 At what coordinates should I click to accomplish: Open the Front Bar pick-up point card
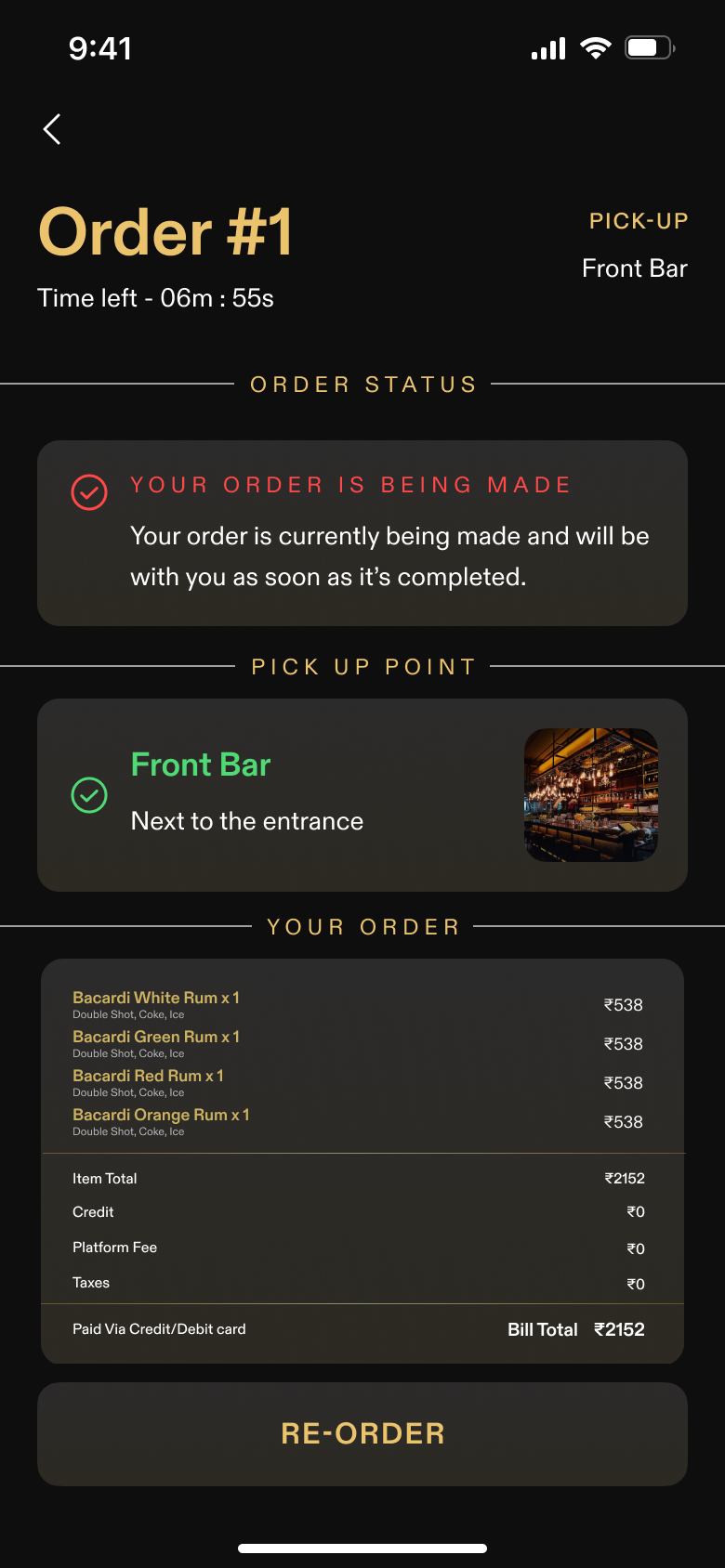362,794
